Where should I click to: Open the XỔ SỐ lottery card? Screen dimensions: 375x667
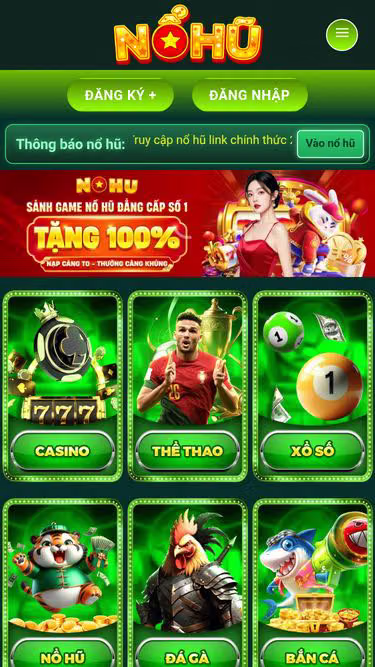click(312, 386)
